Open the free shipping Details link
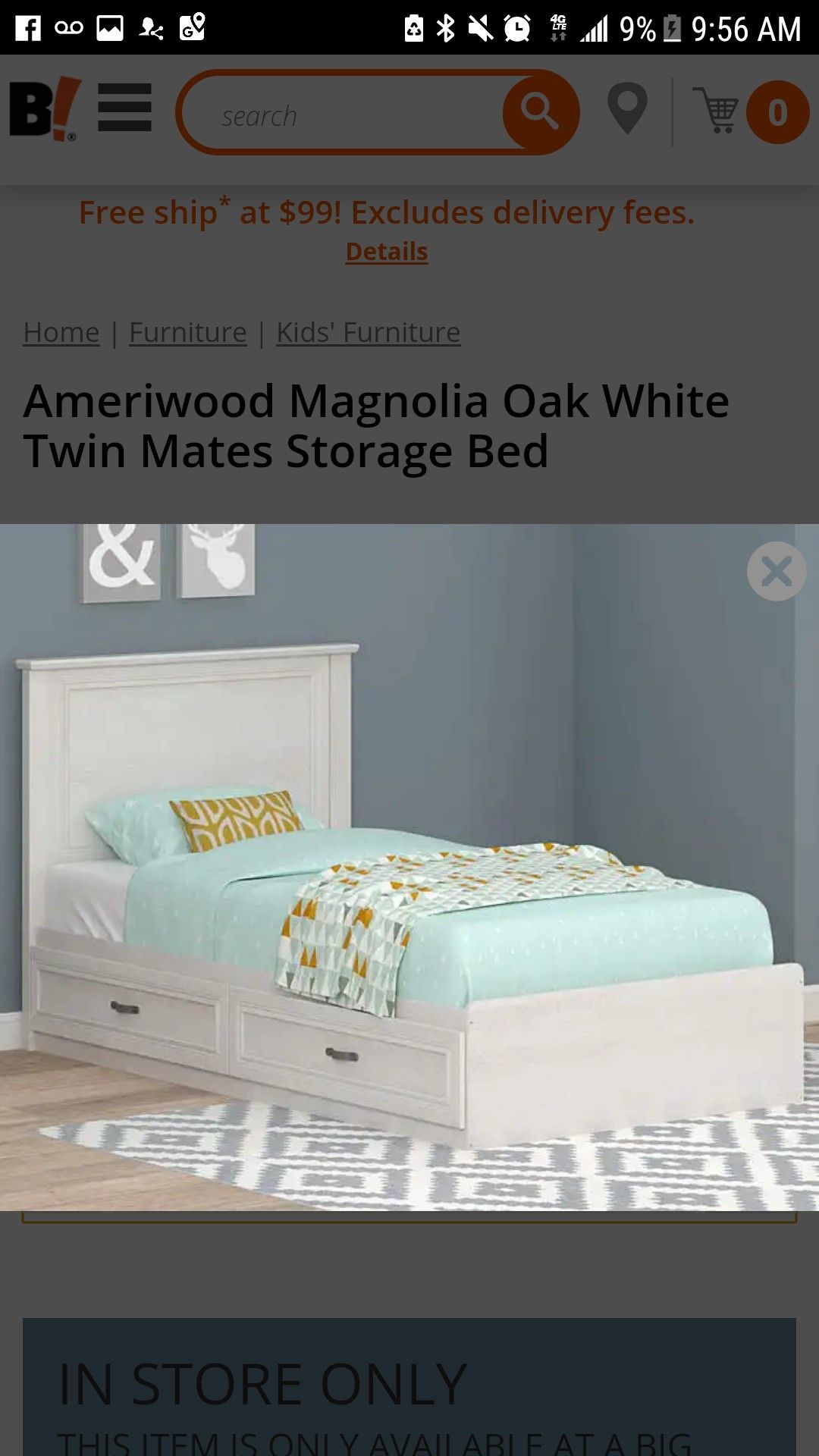Screen dimensions: 819x1456 tap(387, 251)
